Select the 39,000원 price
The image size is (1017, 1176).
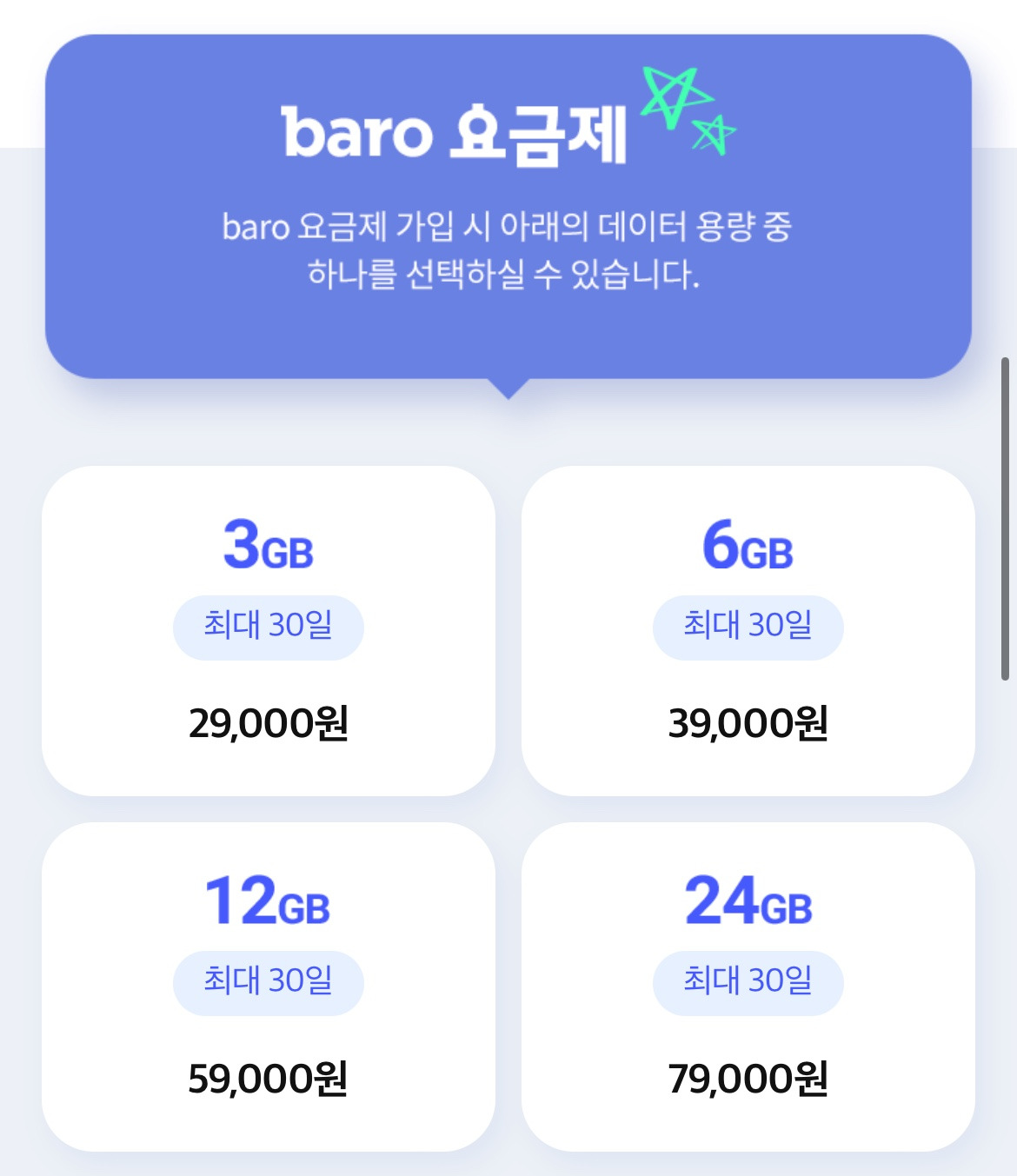click(x=749, y=723)
